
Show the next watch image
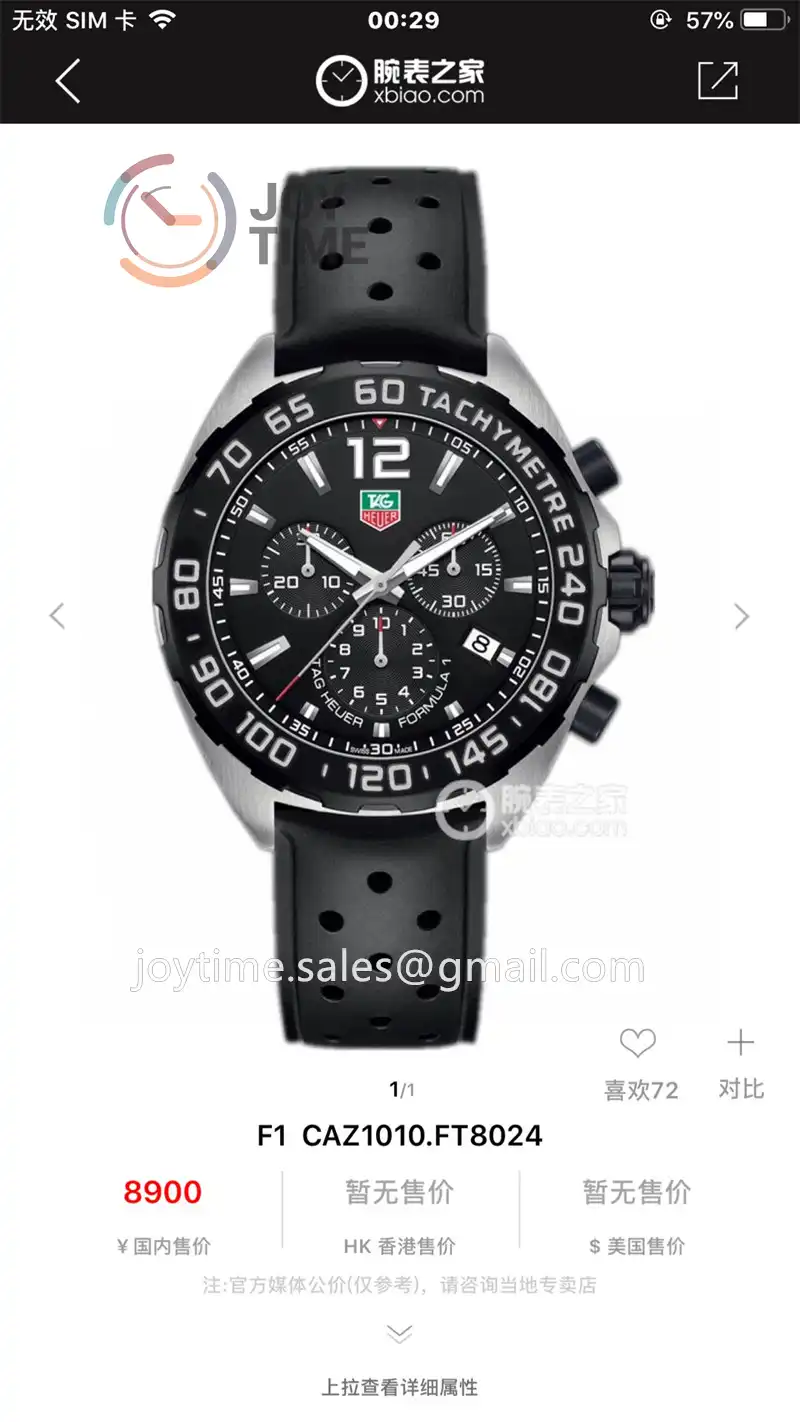(x=741, y=616)
